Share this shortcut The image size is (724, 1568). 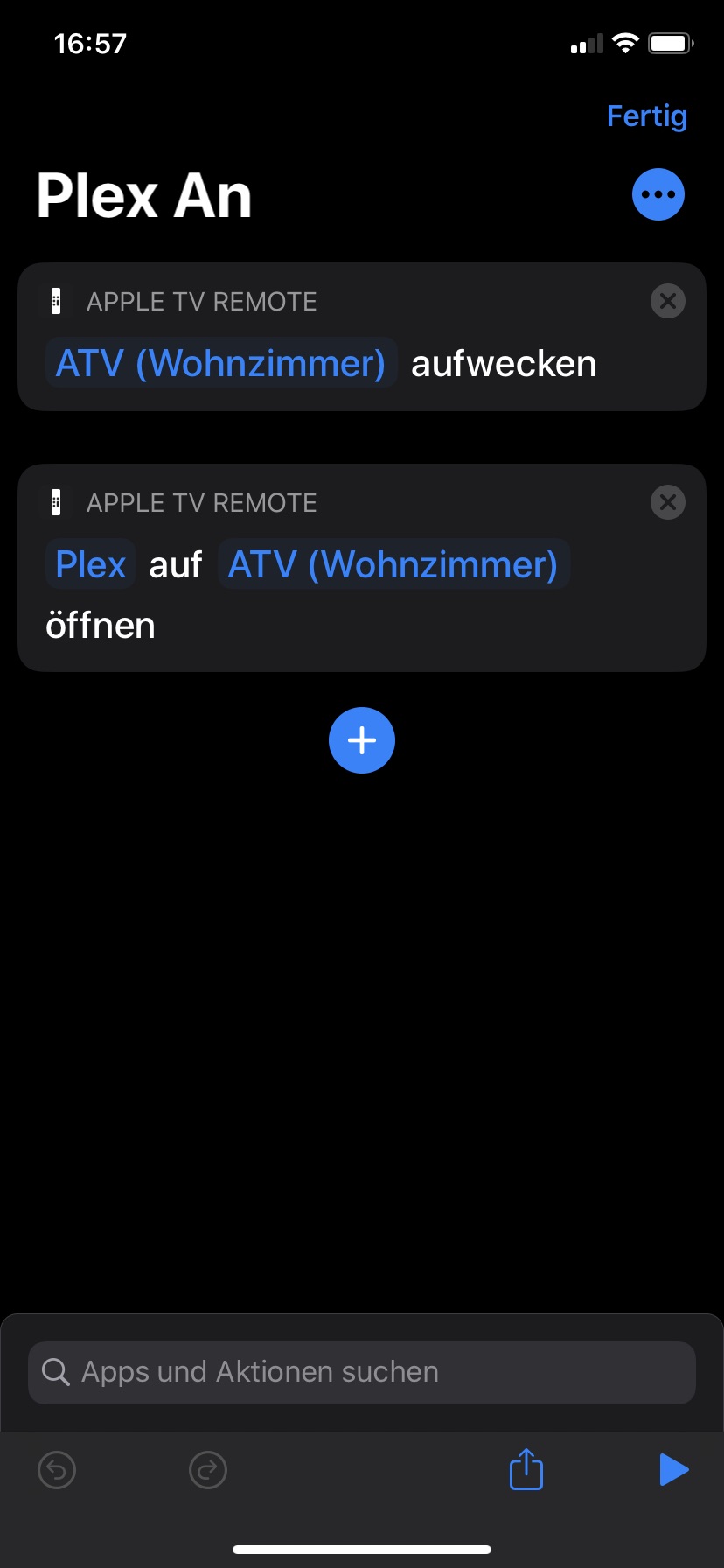click(526, 1468)
